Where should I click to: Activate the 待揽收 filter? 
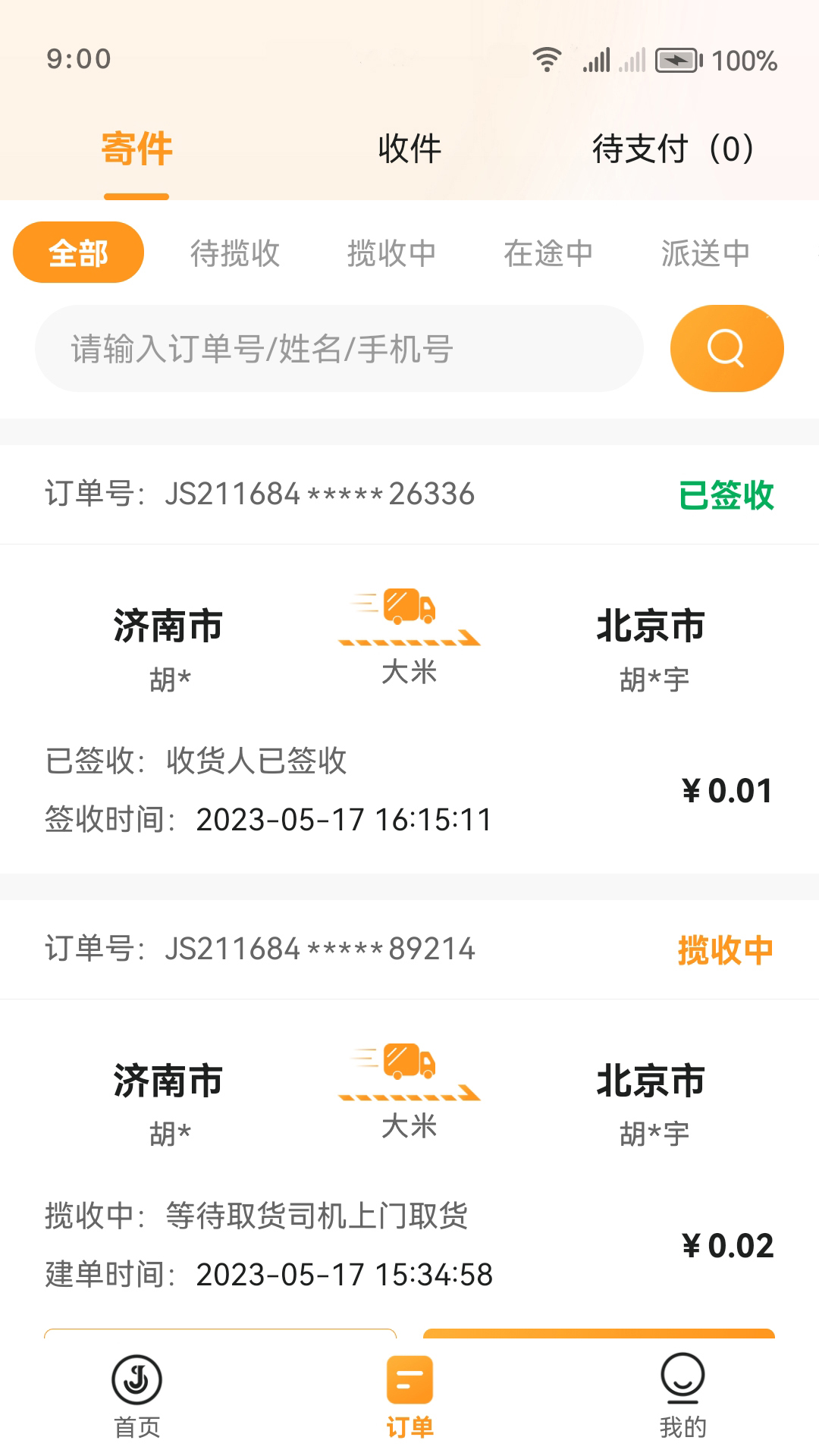click(x=235, y=253)
